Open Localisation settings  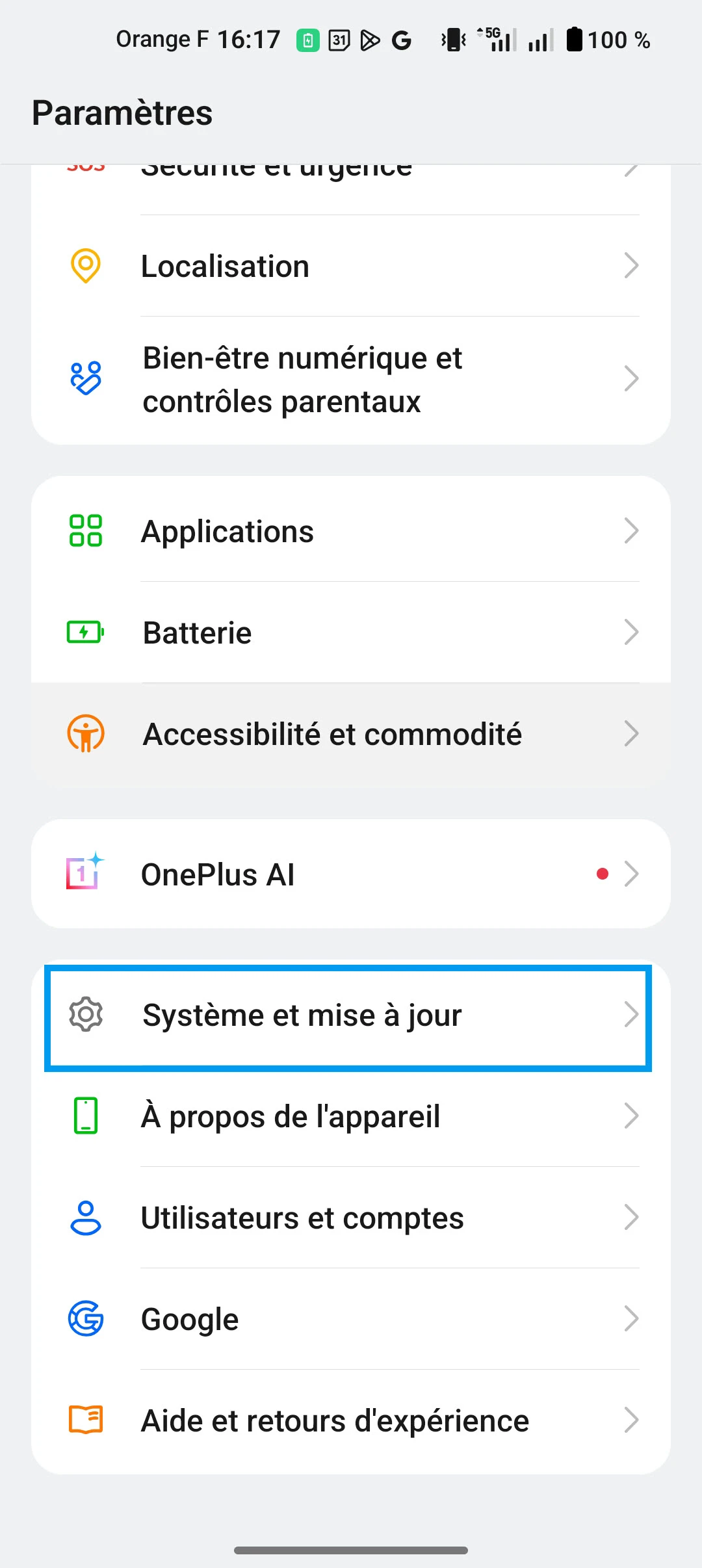(351, 266)
